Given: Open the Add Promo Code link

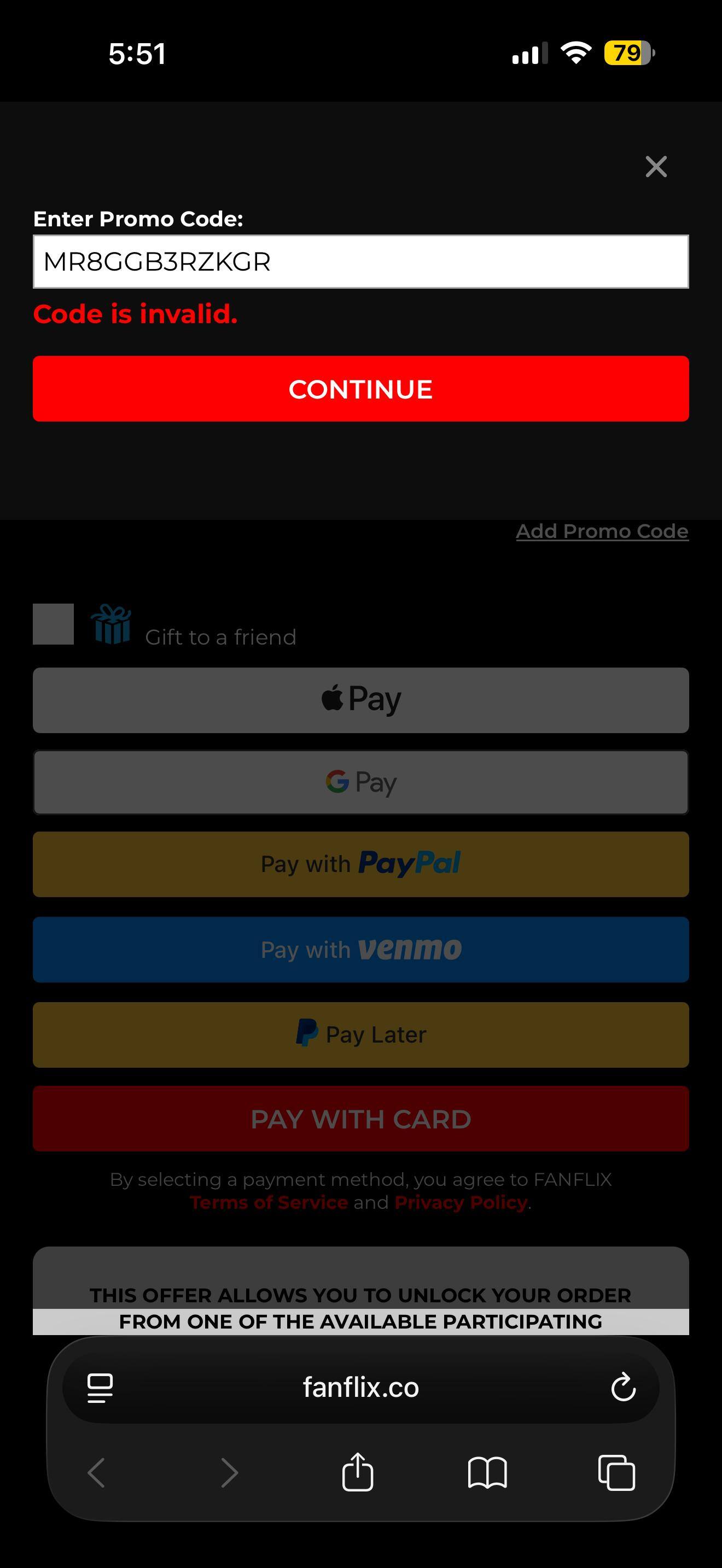Looking at the screenshot, I should 603,531.
